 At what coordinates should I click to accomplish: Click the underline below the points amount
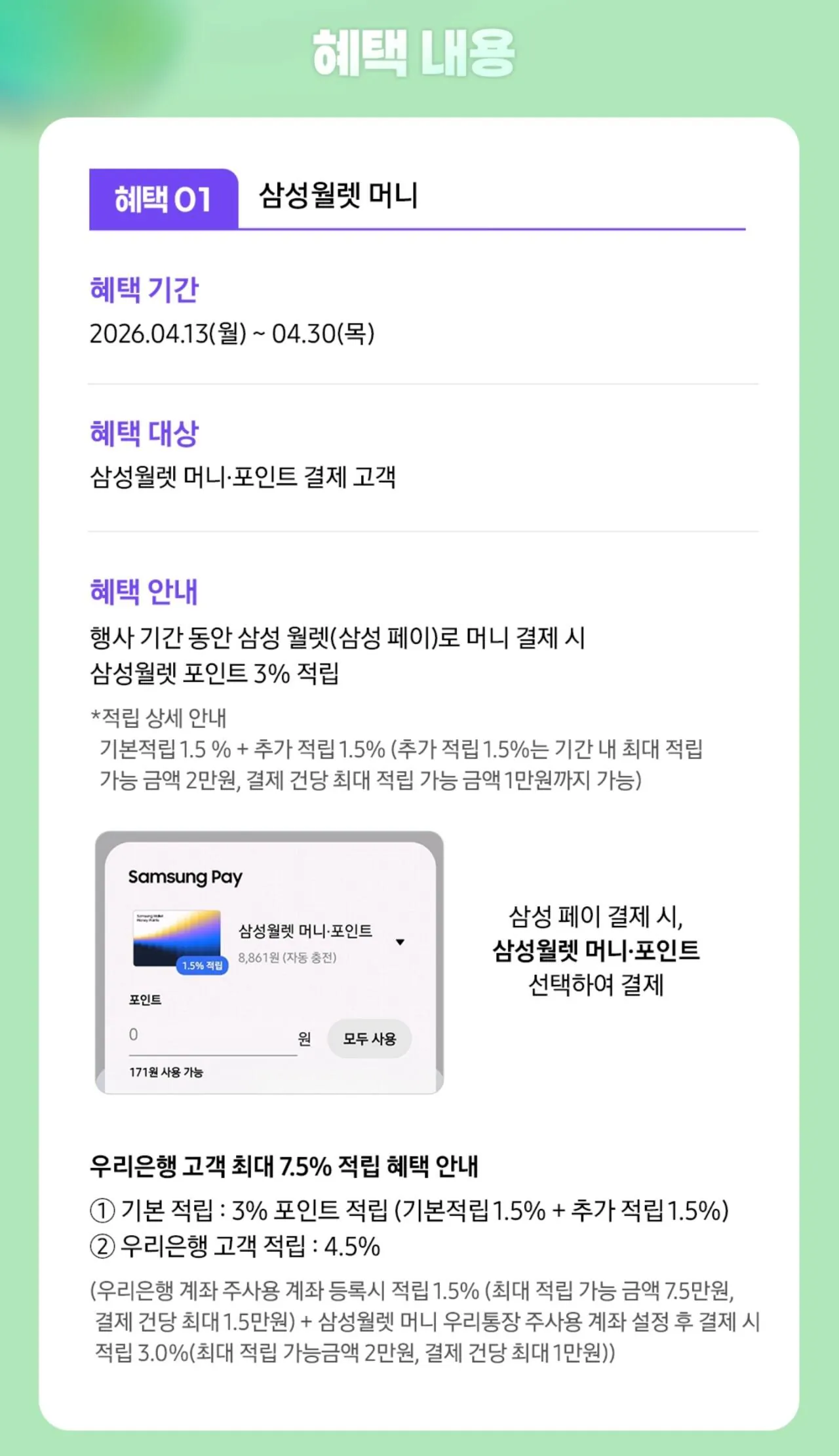coord(212,1054)
